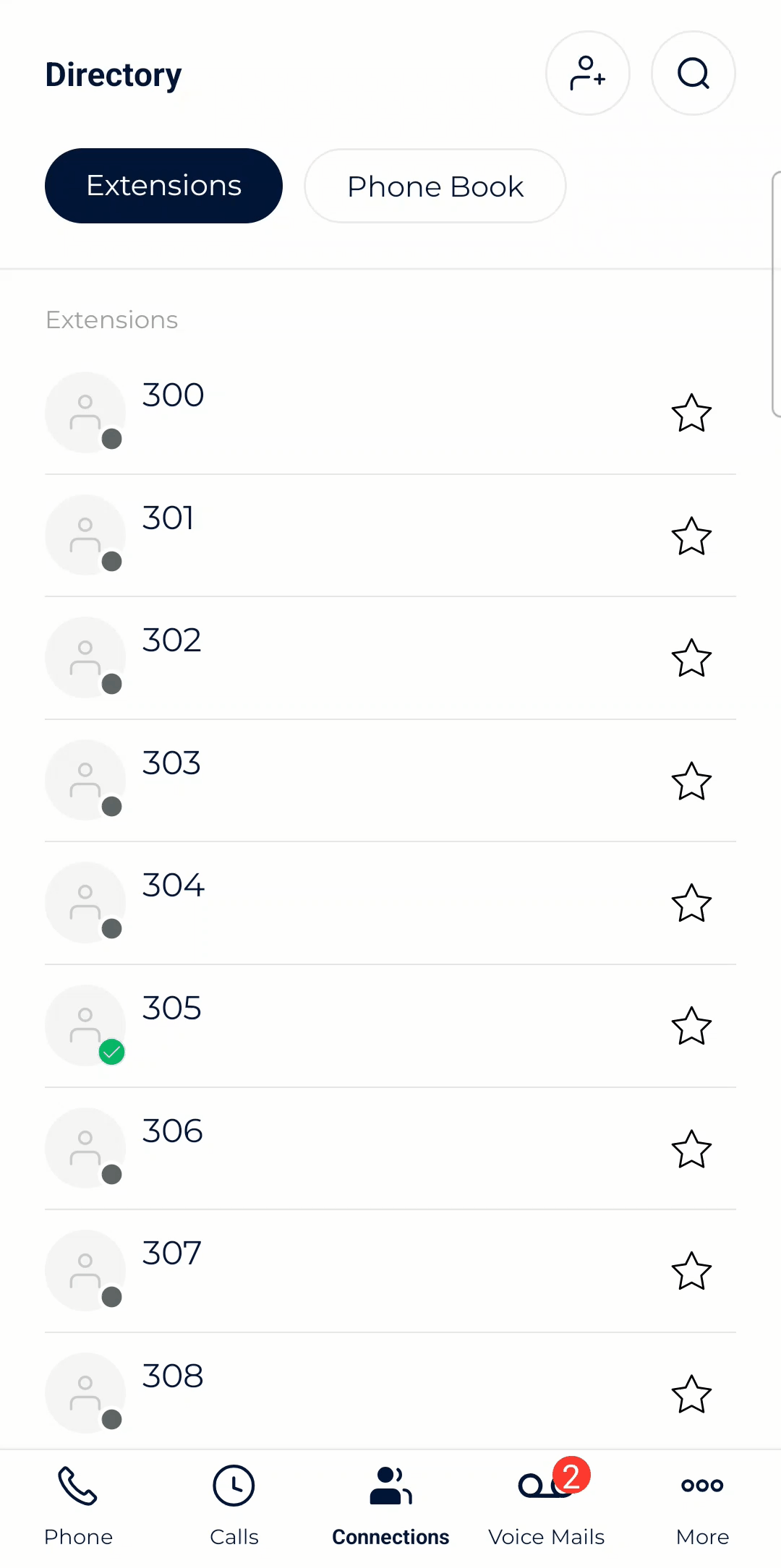Open the Voice Mails tab

546,1506
